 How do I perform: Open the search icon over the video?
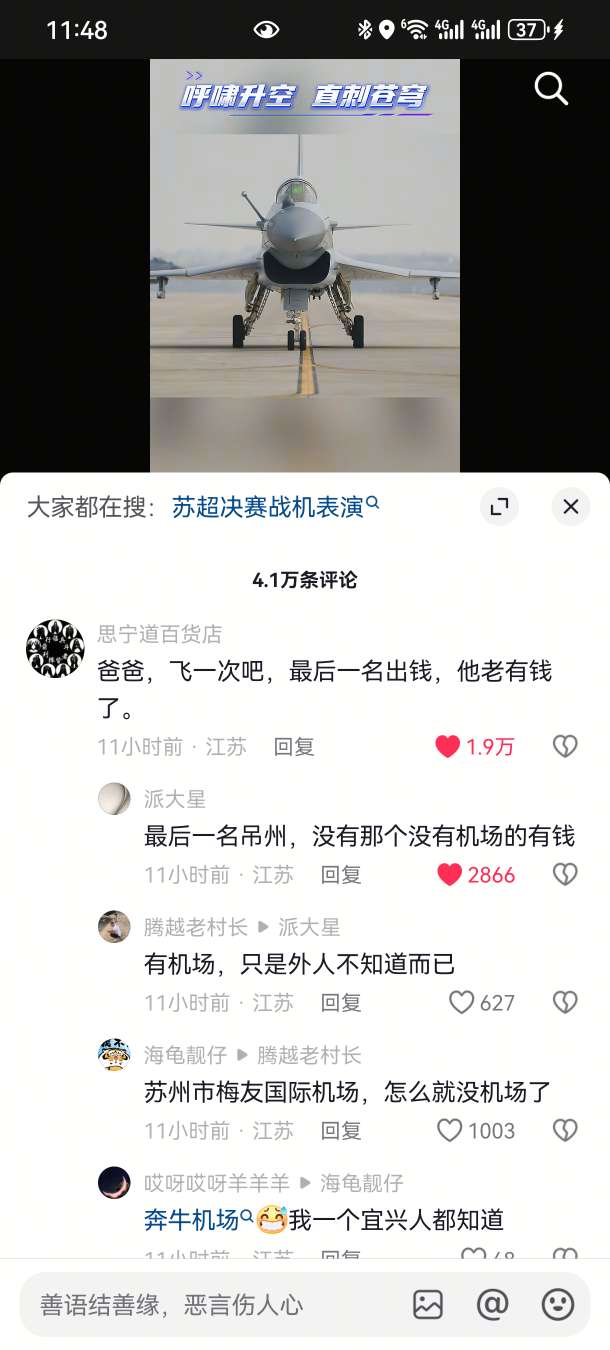coord(551,89)
